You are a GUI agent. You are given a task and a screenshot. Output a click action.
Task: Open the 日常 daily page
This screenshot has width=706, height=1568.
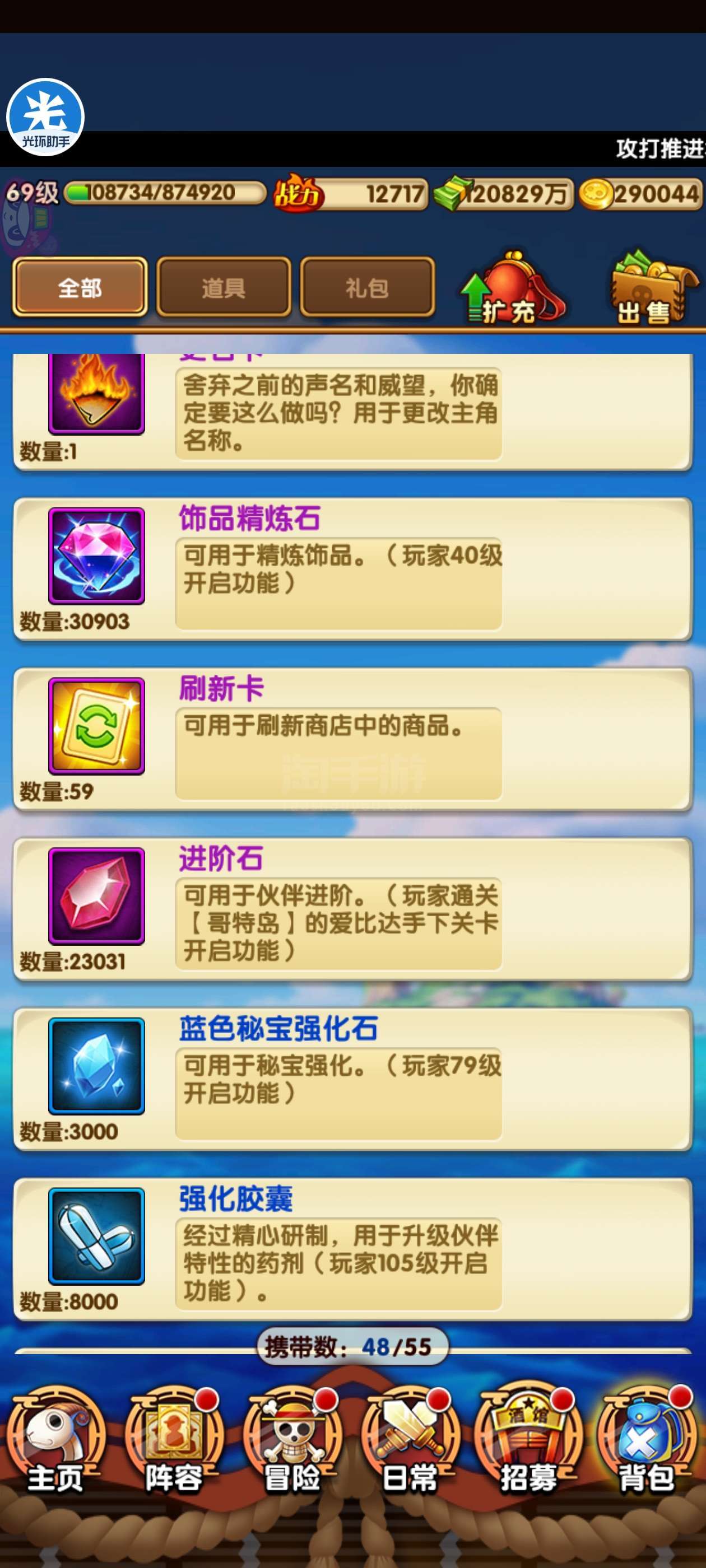point(411,1440)
